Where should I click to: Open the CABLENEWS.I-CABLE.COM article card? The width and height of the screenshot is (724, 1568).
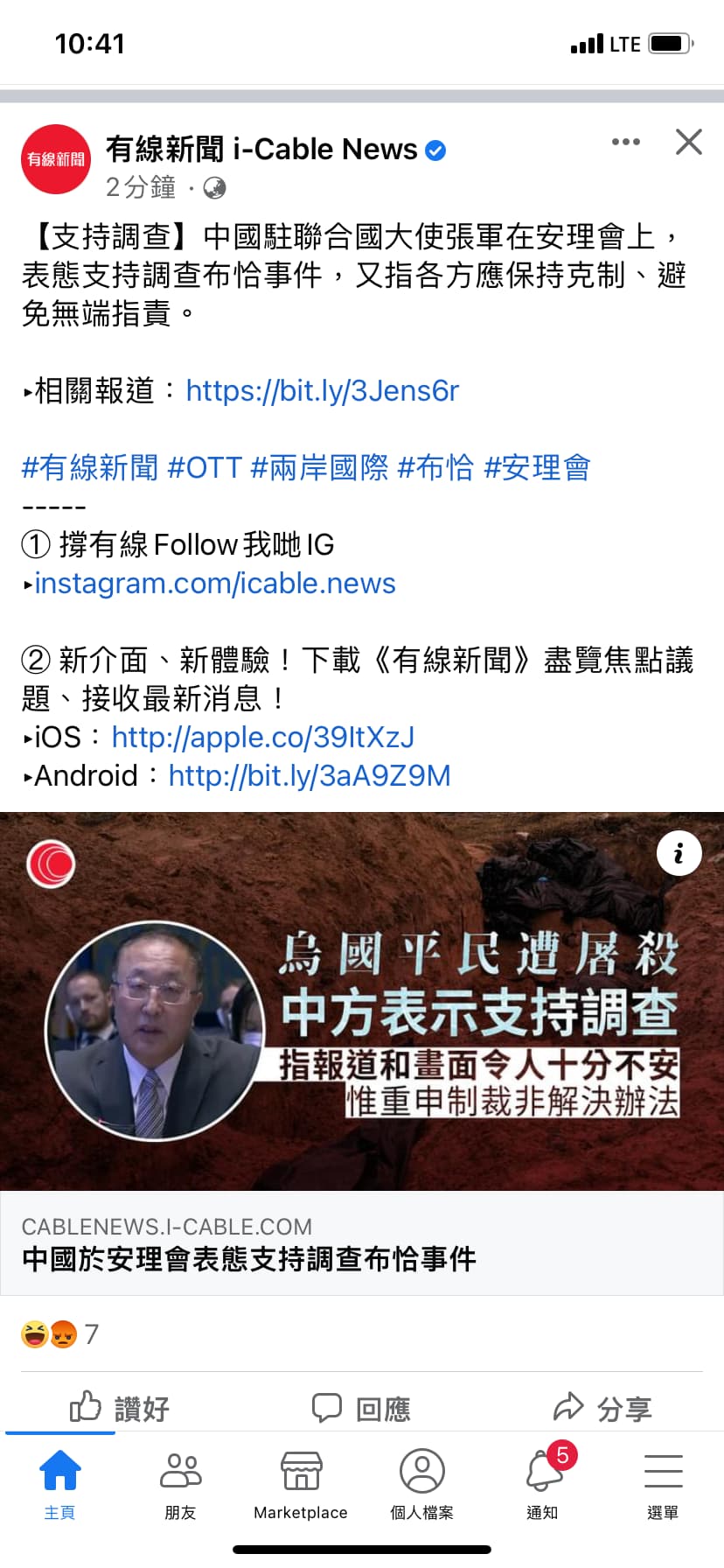[x=362, y=1242]
